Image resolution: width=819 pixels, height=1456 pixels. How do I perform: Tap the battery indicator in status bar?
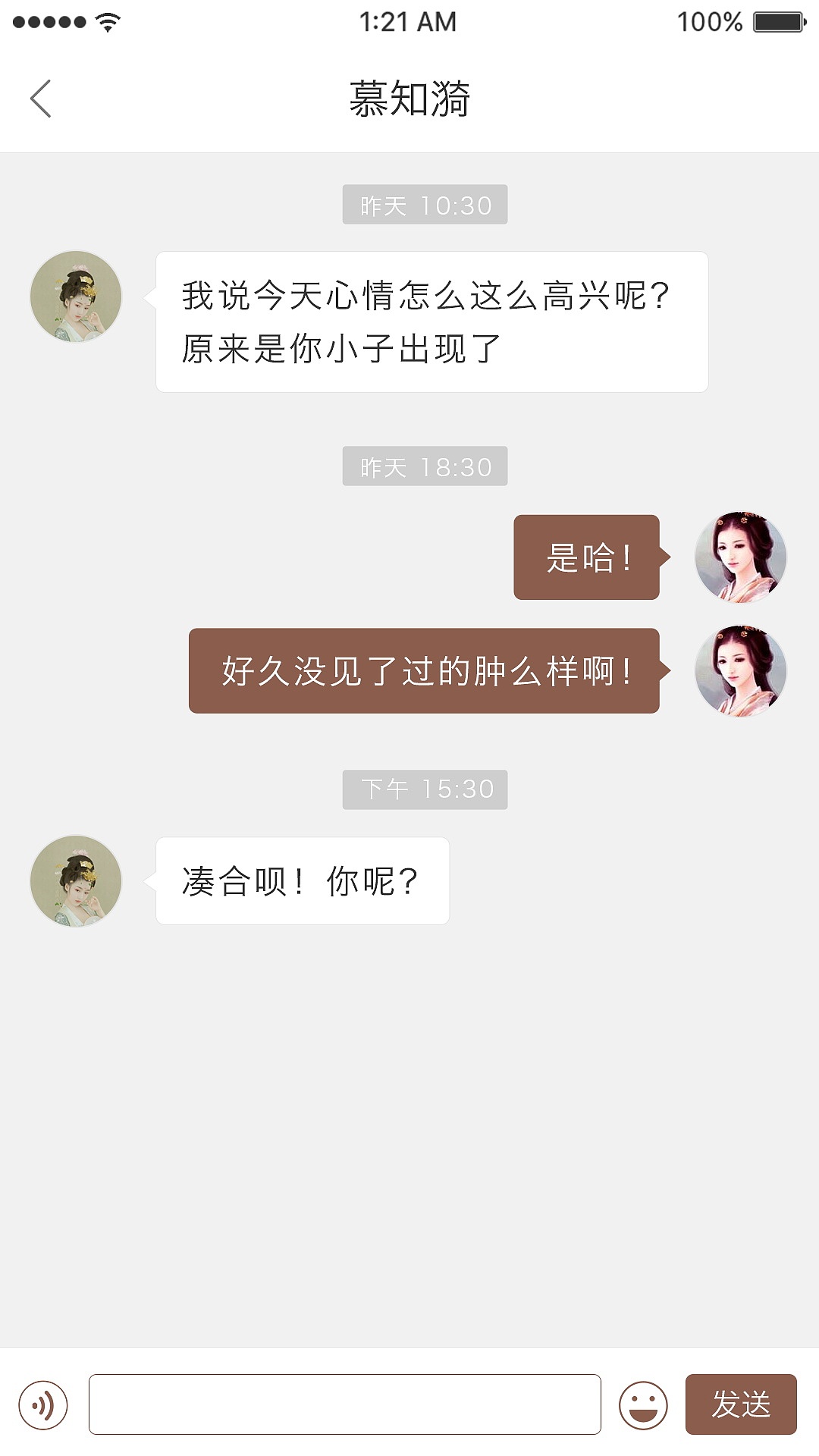(x=775, y=20)
